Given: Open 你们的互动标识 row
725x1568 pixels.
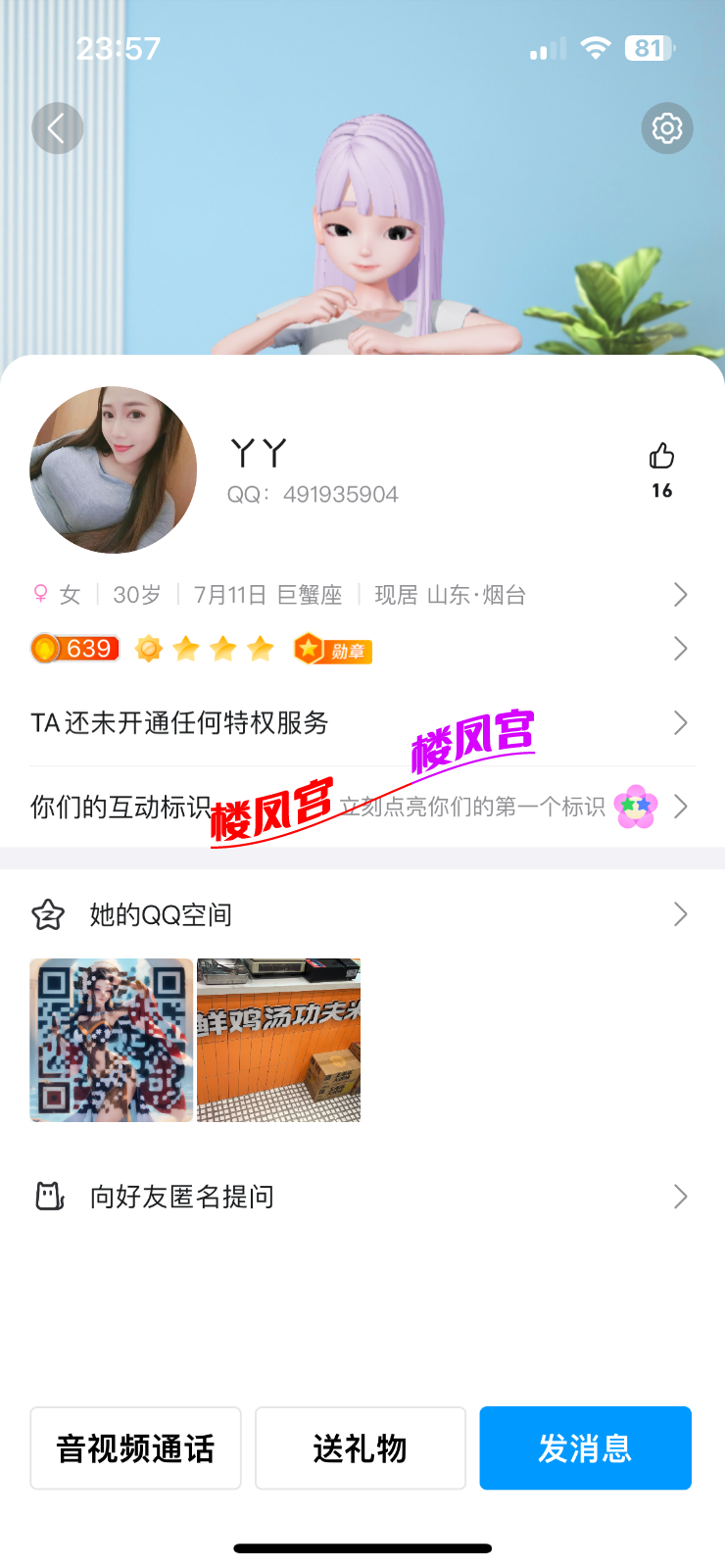Looking at the screenshot, I should point(361,807).
